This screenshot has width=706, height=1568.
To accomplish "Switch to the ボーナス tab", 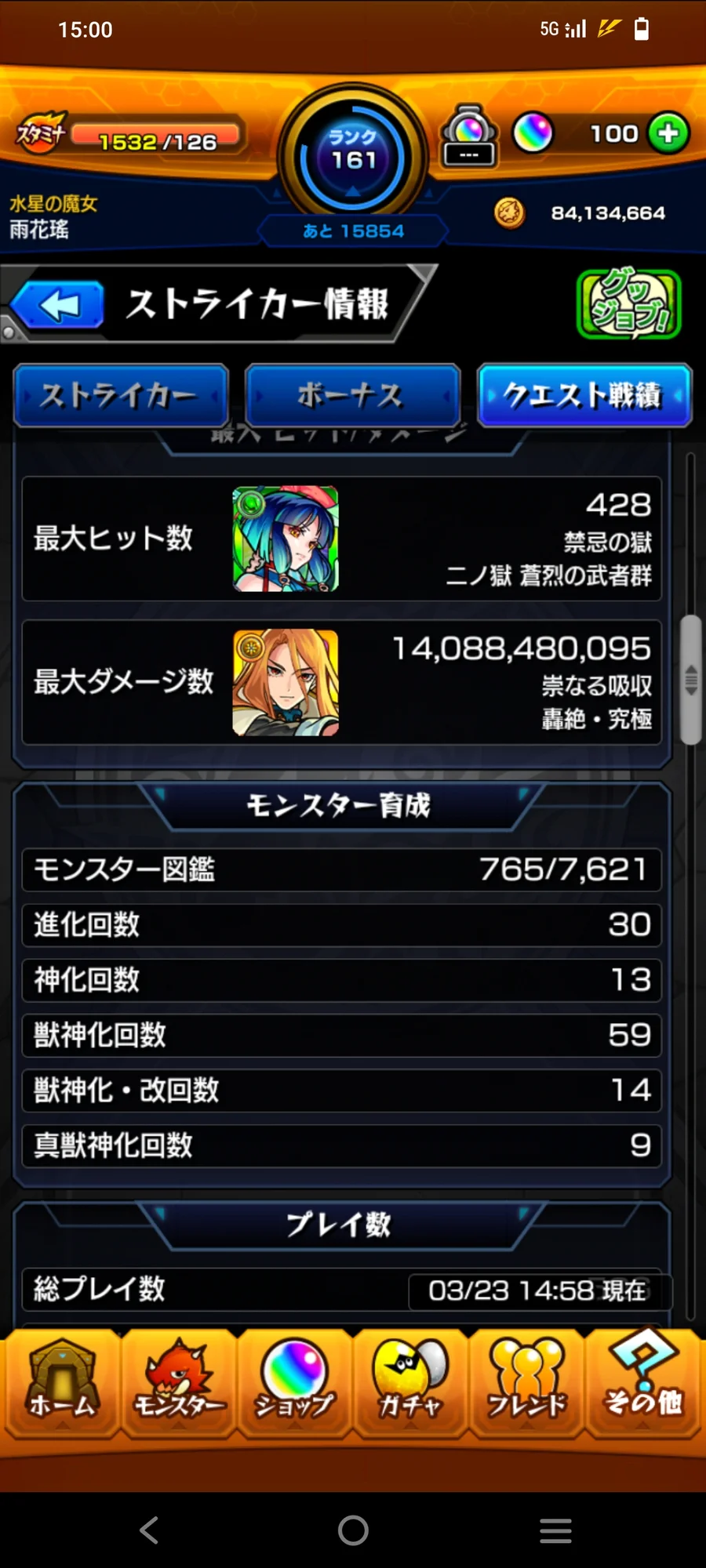I will (352, 395).
